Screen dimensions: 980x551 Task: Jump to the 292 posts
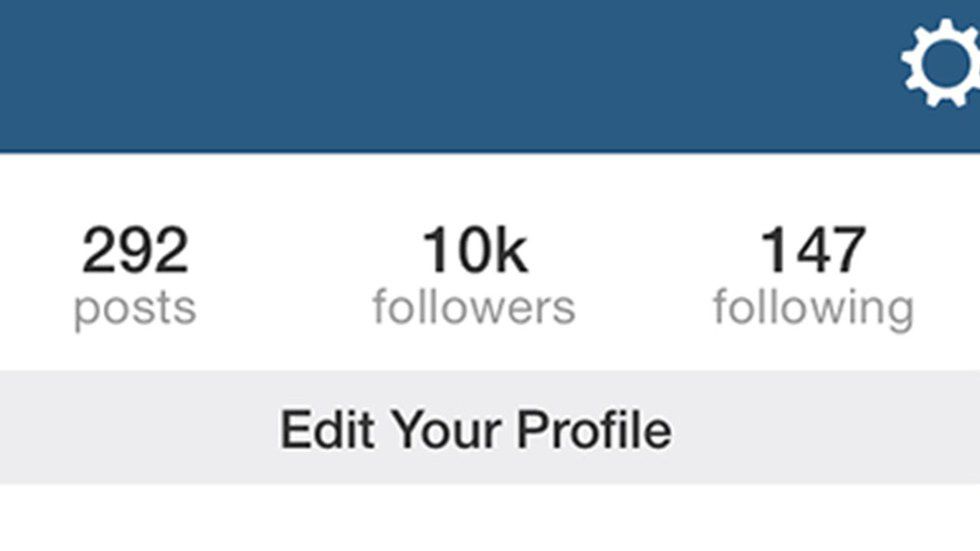135,276
